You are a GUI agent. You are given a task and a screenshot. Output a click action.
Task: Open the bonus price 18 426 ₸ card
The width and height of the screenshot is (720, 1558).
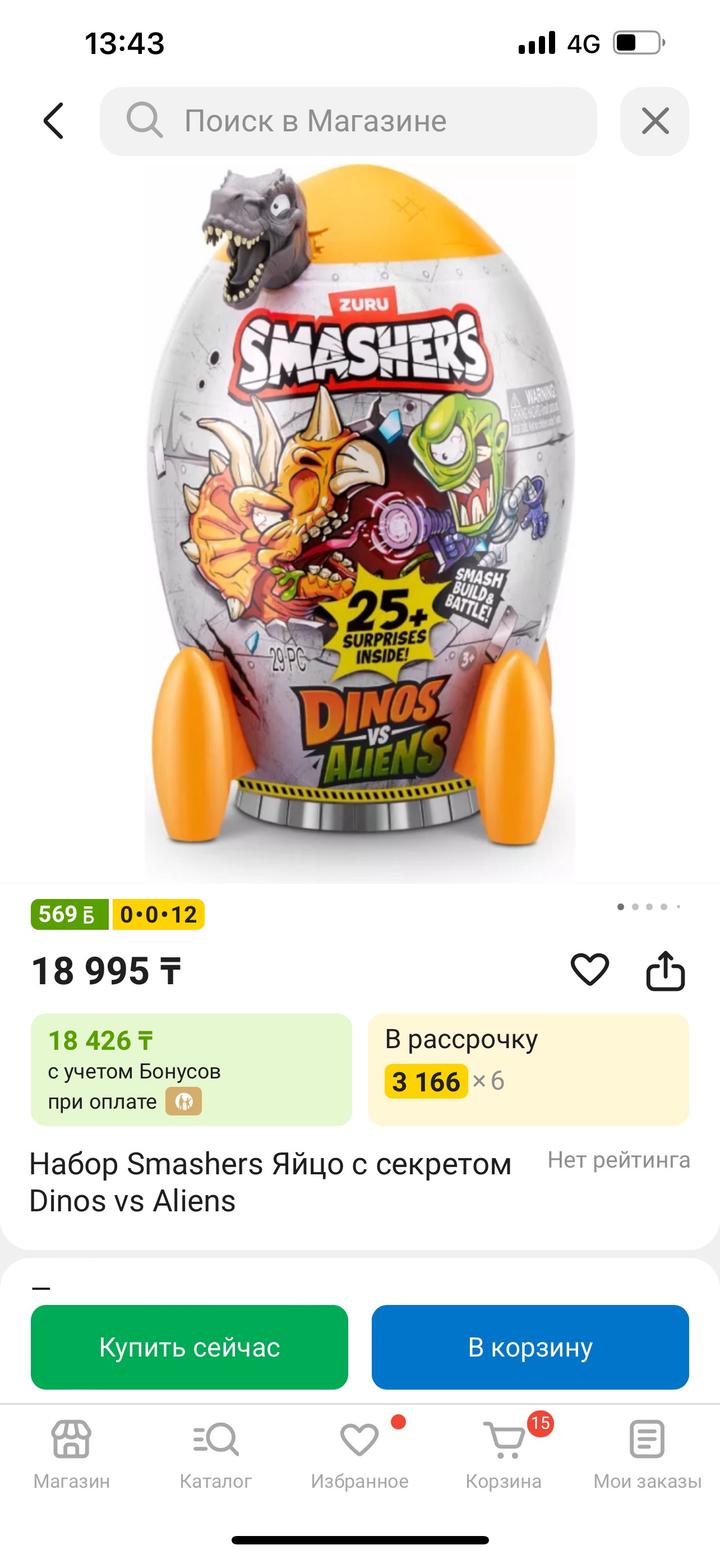point(191,1069)
